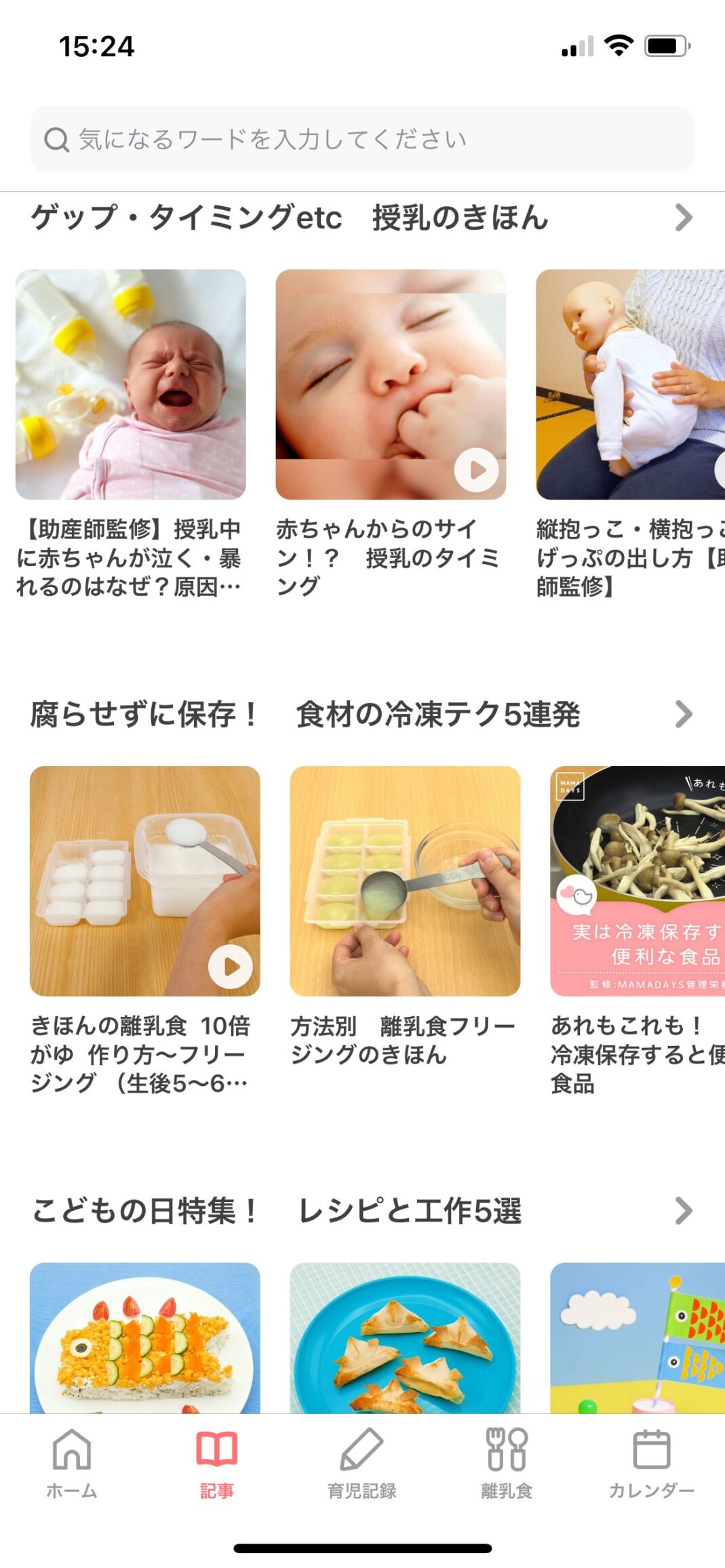Expand the 食材の冷凍テク5連発 section chevron
This screenshot has width=725, height=1568.
[684, 714]
